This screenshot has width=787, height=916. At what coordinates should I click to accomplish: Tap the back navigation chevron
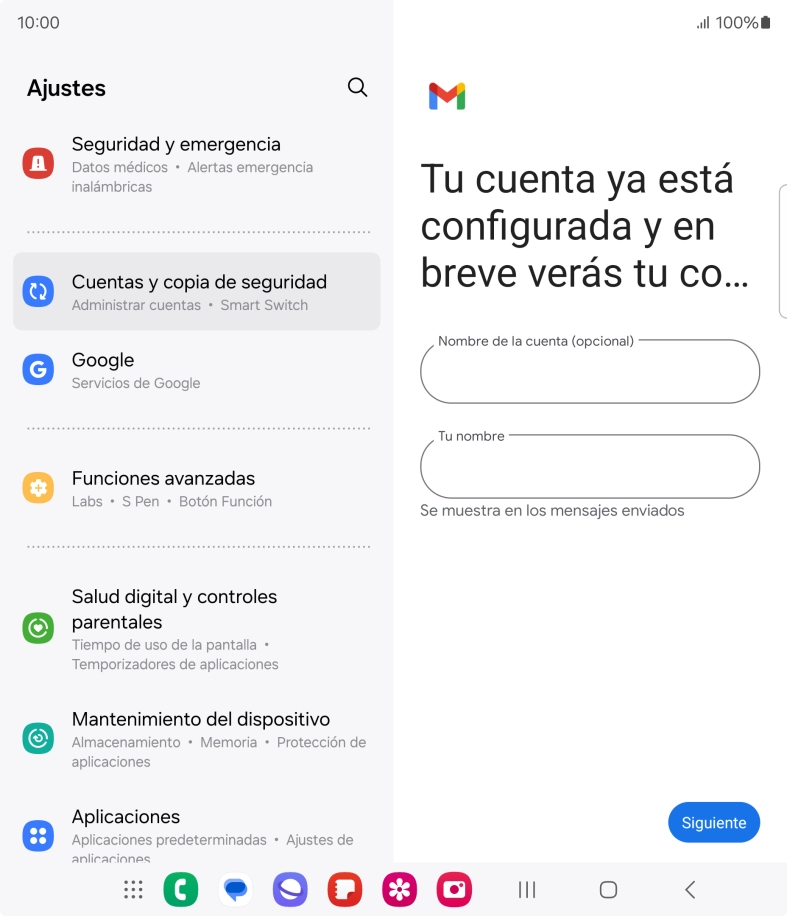click(689, 889)
